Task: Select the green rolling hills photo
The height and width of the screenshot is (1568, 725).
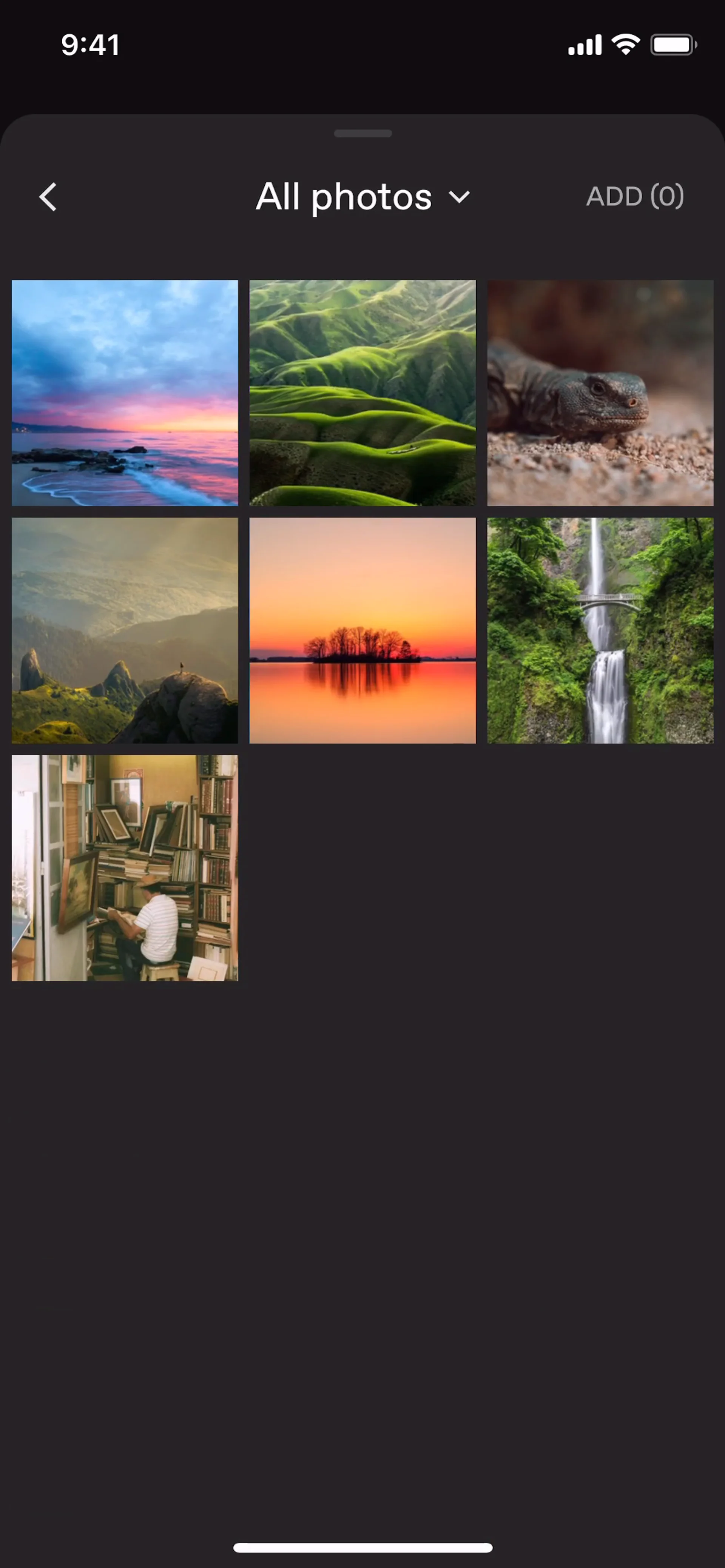Action: click(x=362, y=393)
